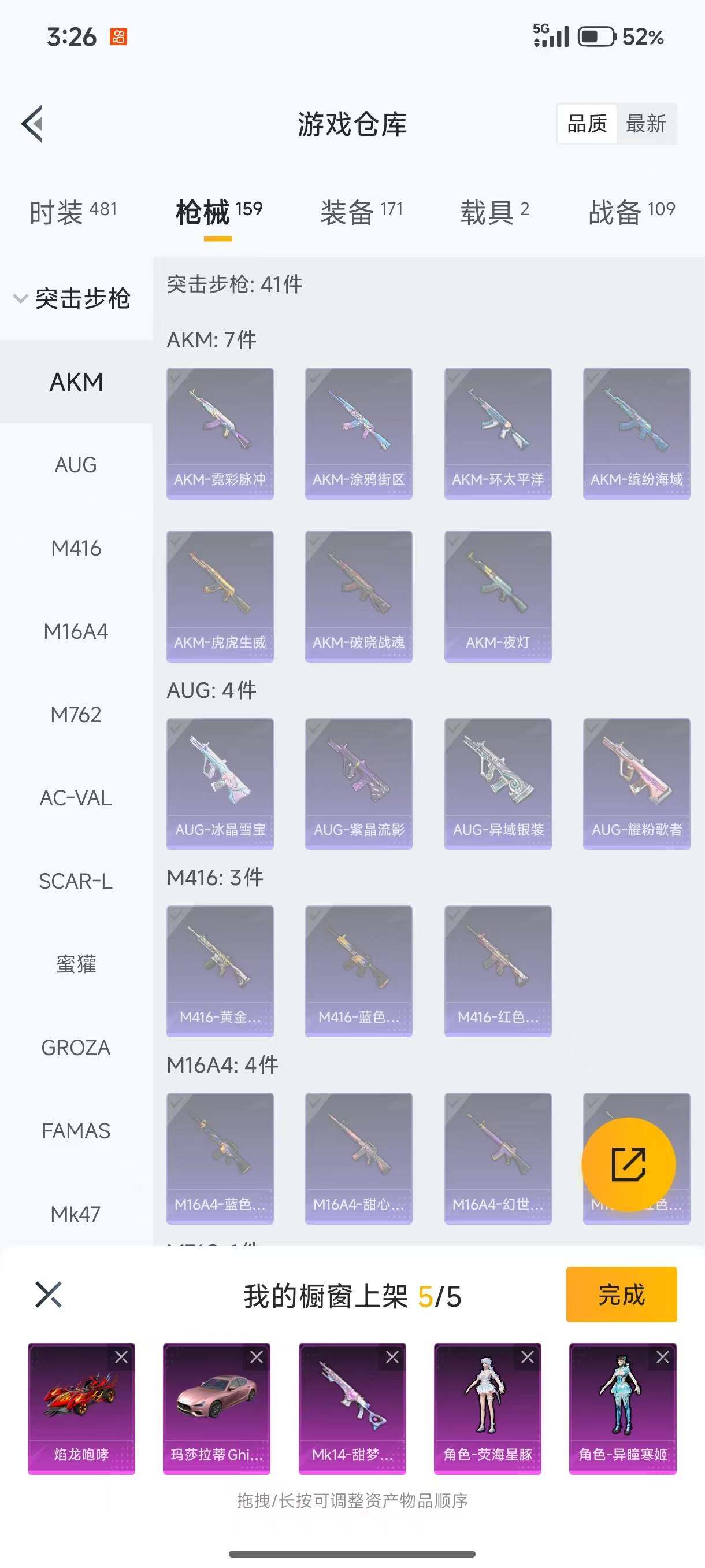The image size is (705, 1568).
Task: Confirm showcase with 完成 button
Action: [621, 1294]
